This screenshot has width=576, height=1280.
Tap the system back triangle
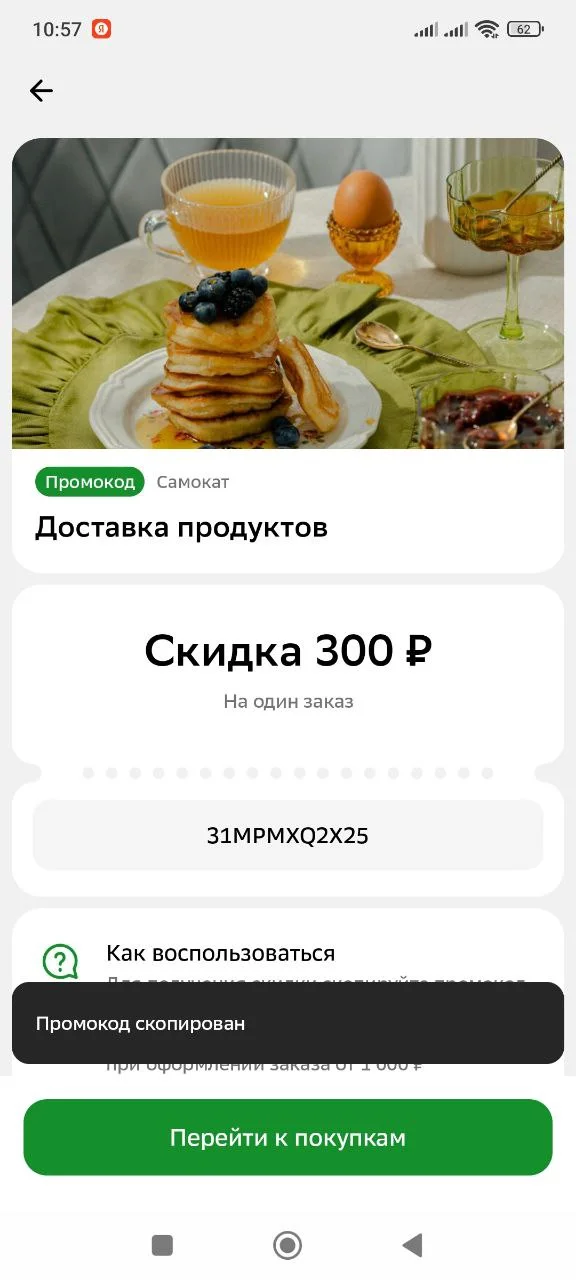412,1245
